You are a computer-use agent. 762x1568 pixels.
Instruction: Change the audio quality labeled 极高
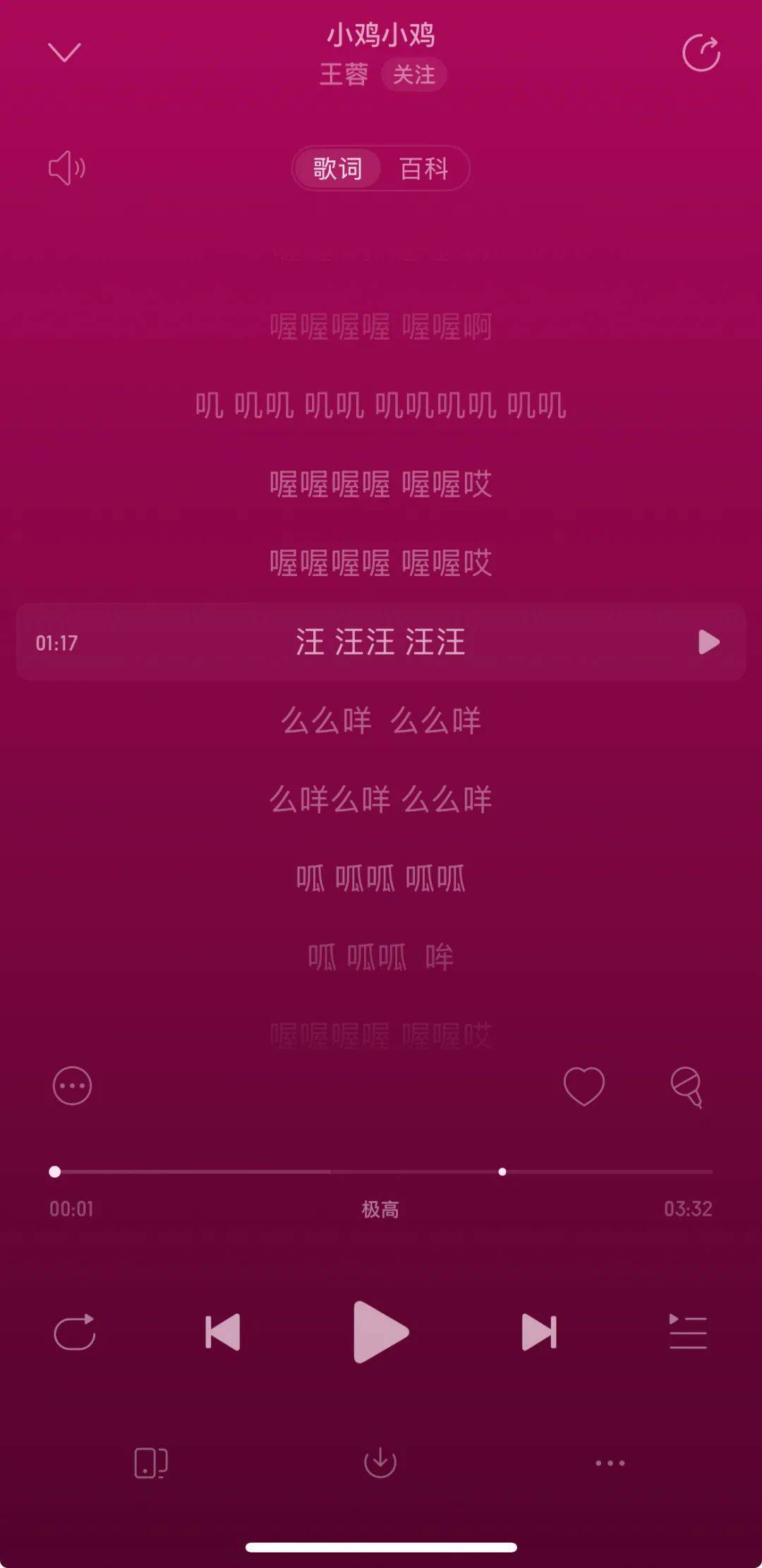click(380, 1209)
